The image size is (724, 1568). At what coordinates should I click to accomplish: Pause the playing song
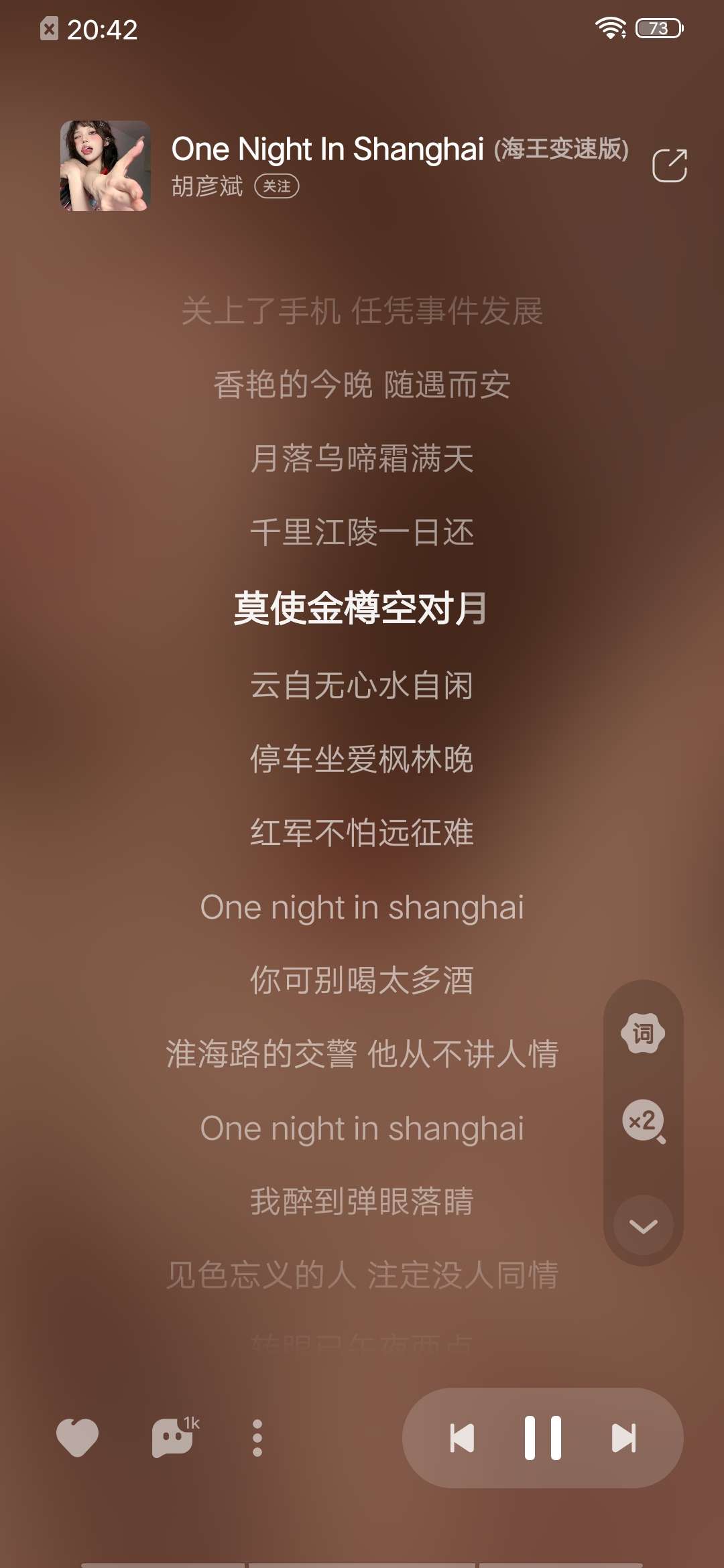click(543, 1437)
